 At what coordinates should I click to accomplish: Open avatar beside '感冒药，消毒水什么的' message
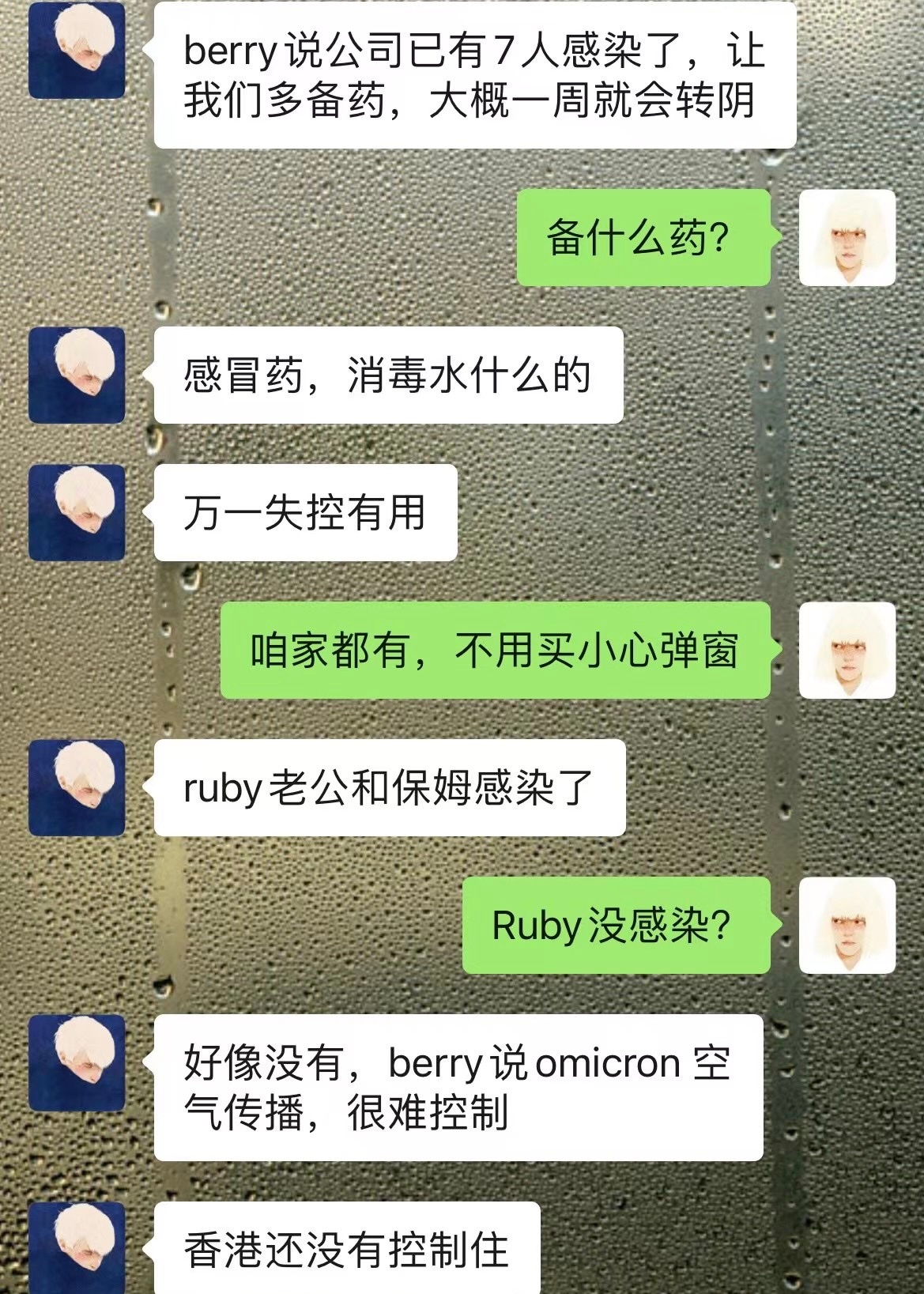(77, 375)
